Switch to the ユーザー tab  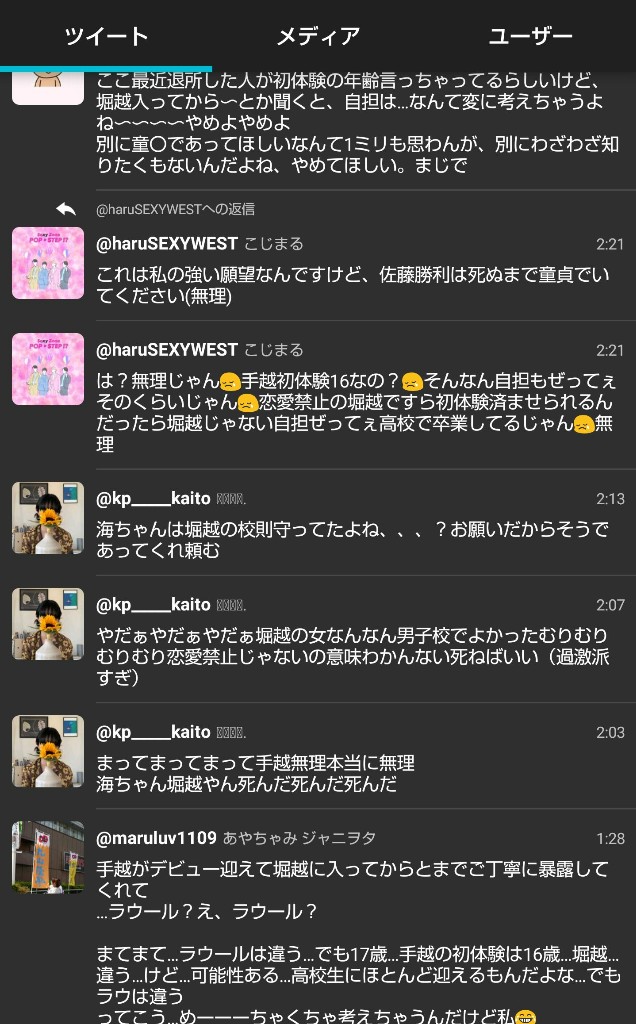tap(530, 37)
